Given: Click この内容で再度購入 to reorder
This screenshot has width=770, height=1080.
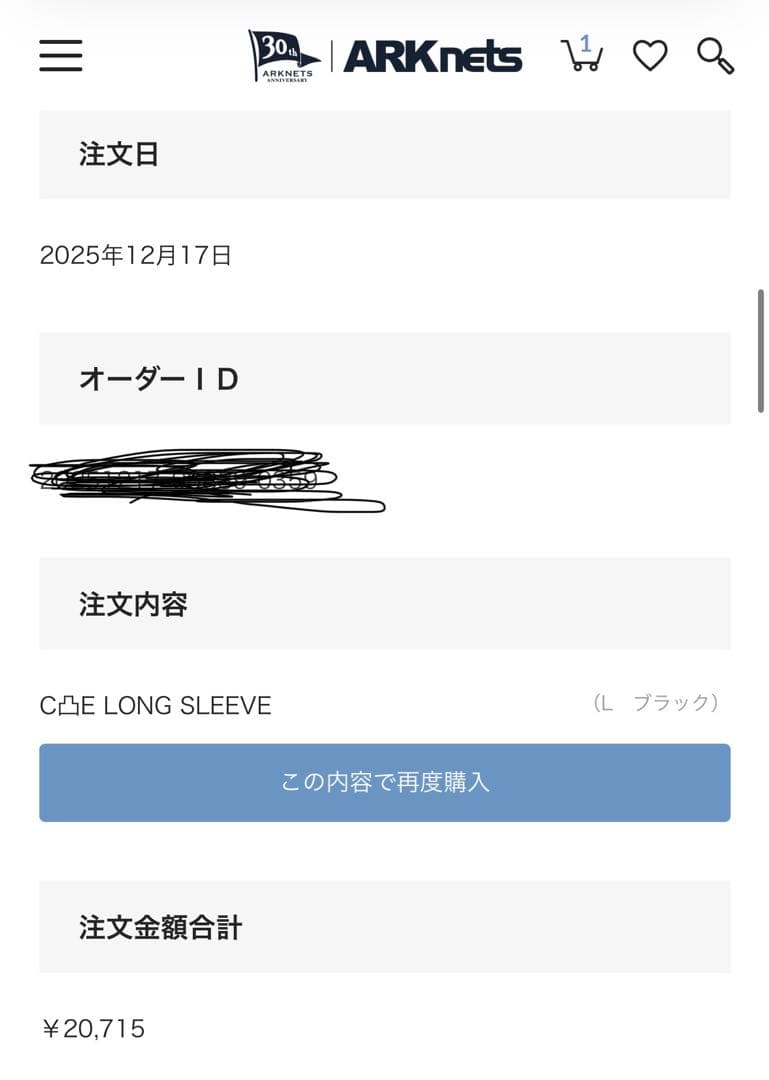Looking at the screenshot, I should [385, 784].
